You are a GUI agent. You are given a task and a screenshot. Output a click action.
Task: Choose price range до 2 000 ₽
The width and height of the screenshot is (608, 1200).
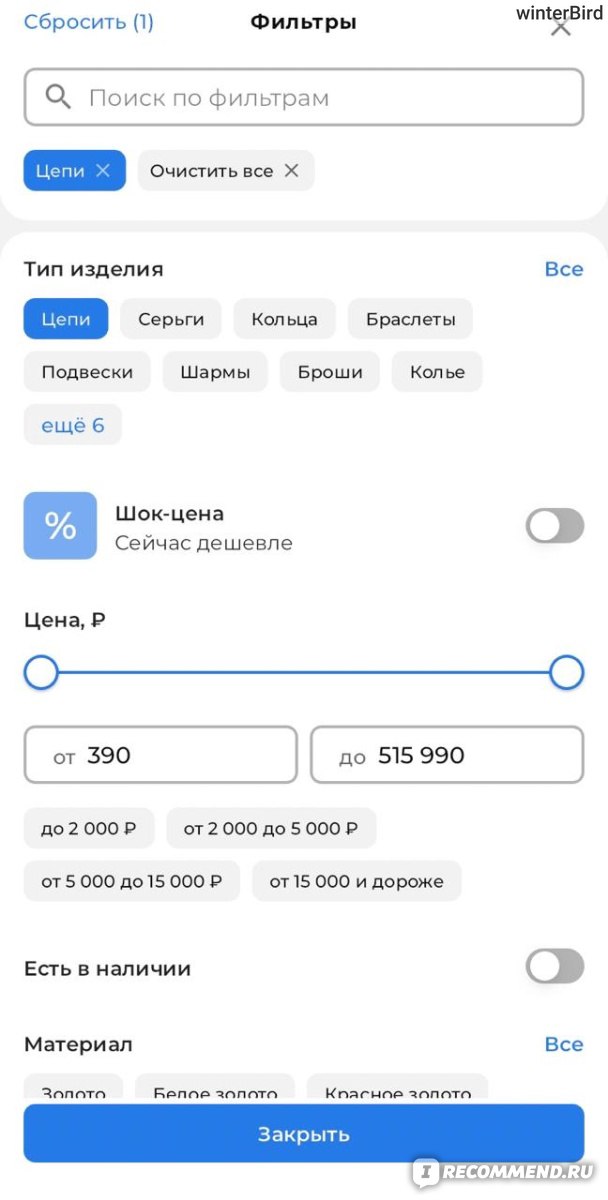click(89, 828)
